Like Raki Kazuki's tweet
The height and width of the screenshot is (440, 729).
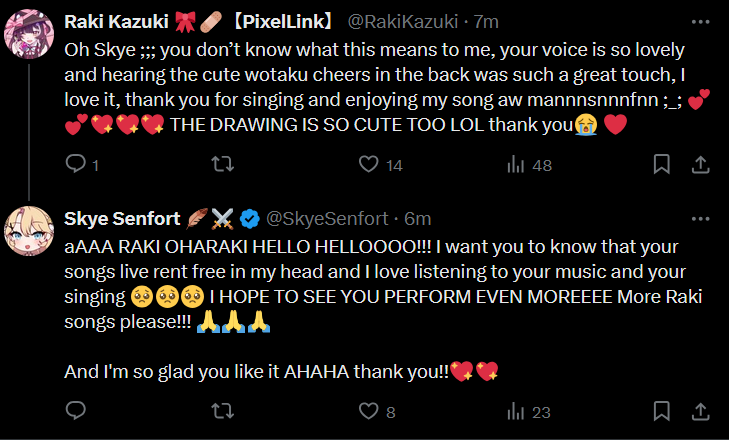point(369,164)
